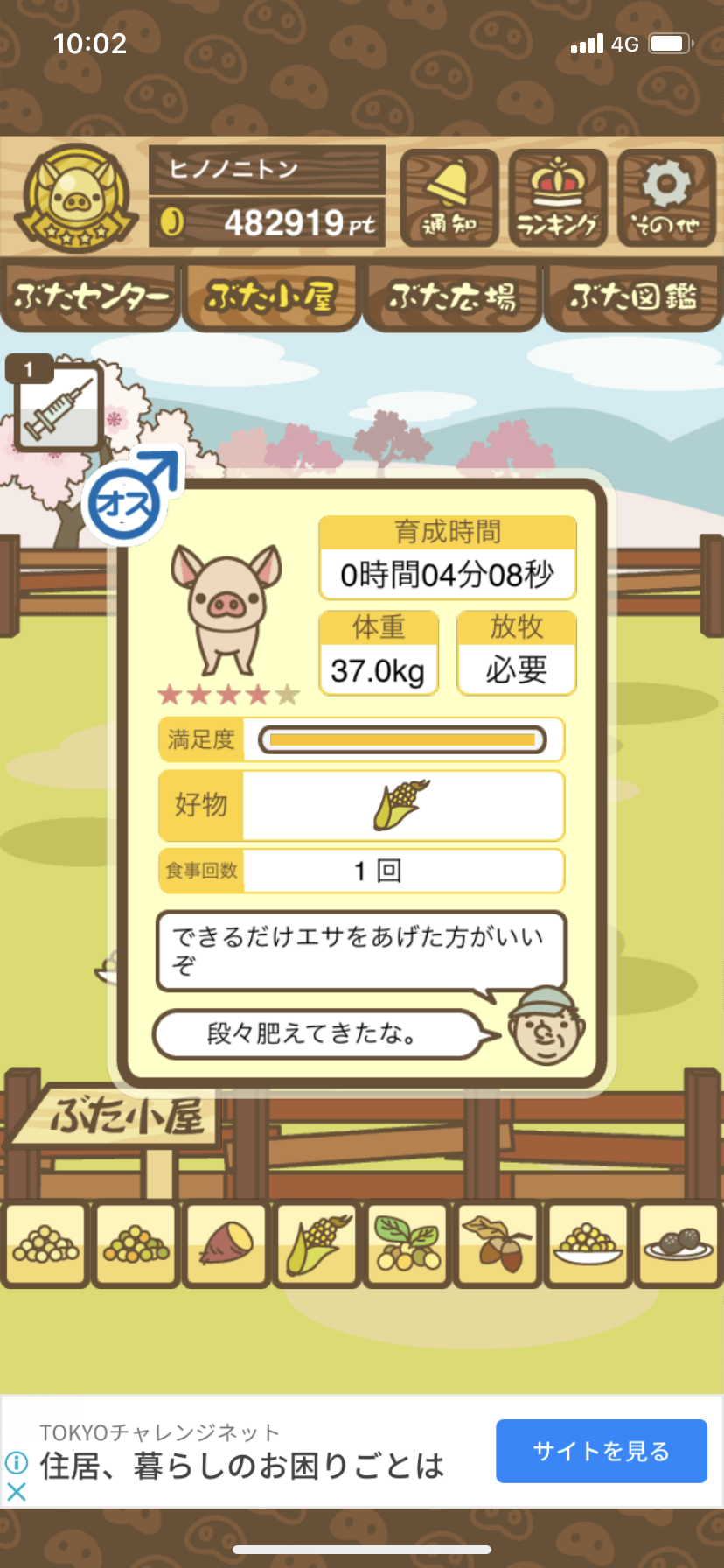Select the dark dumplings on a plate feed

click(x=679, y=1244)
